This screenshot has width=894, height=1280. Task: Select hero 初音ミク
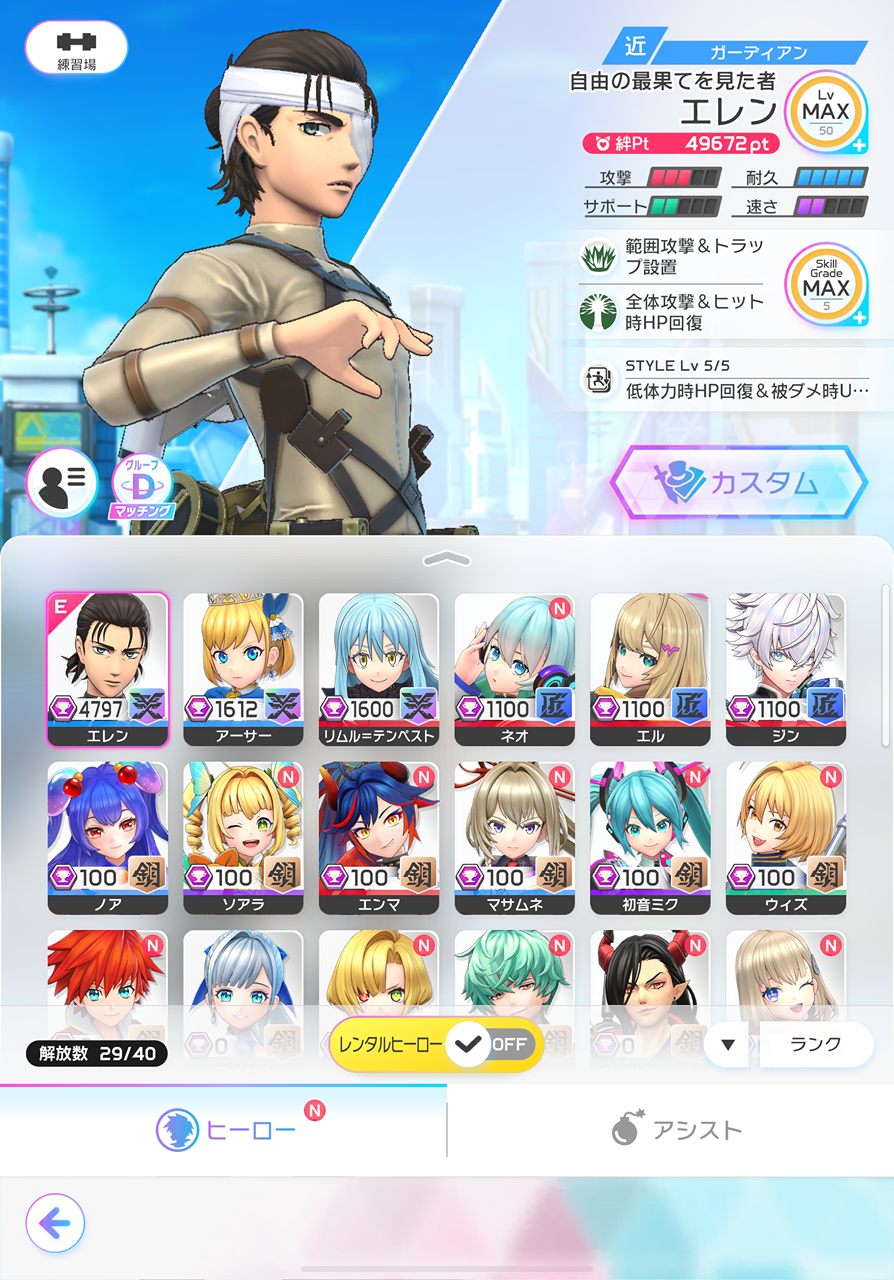click(650, 837)
